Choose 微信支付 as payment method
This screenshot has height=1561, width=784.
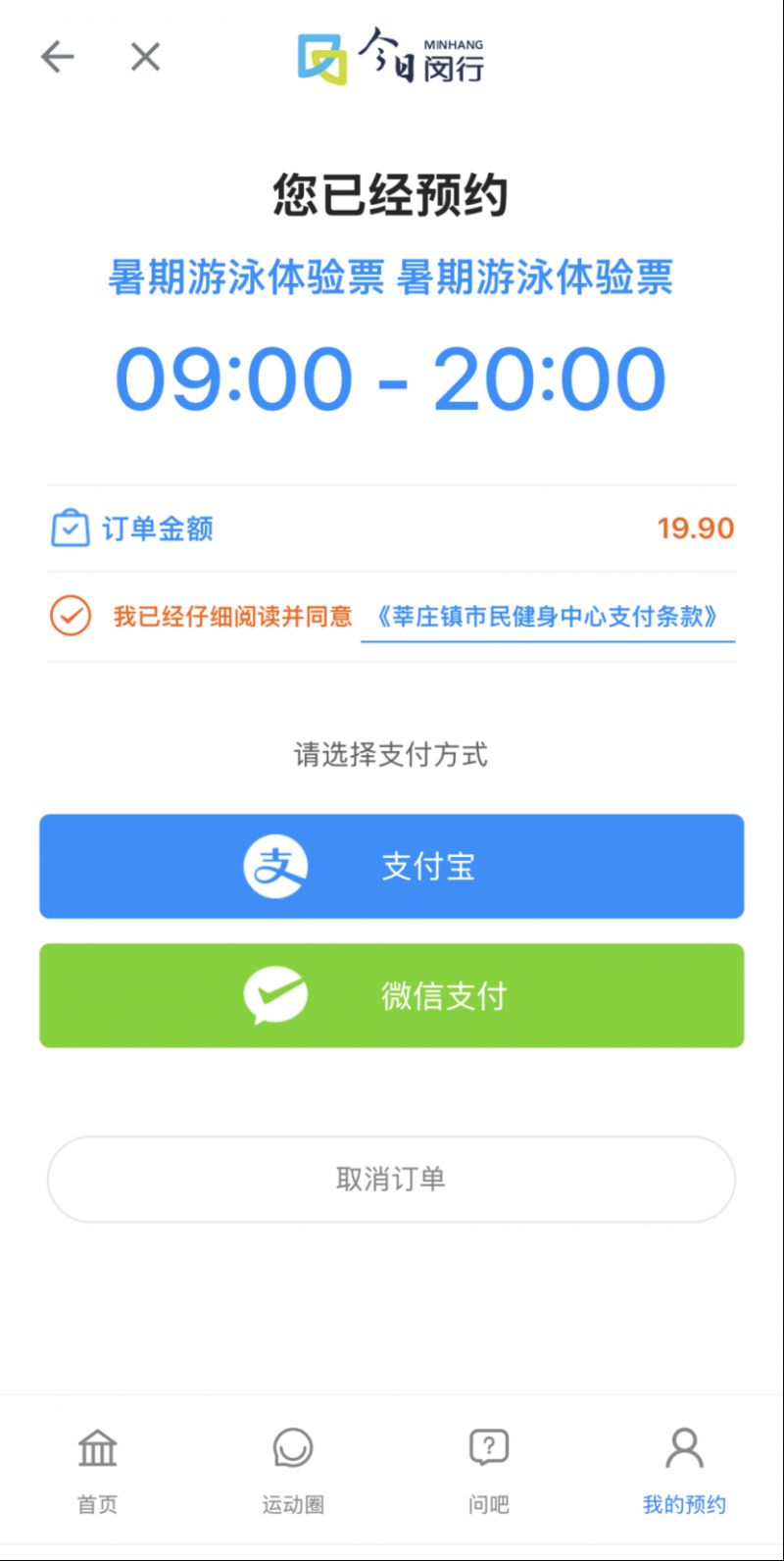click(x=391, y=995)
